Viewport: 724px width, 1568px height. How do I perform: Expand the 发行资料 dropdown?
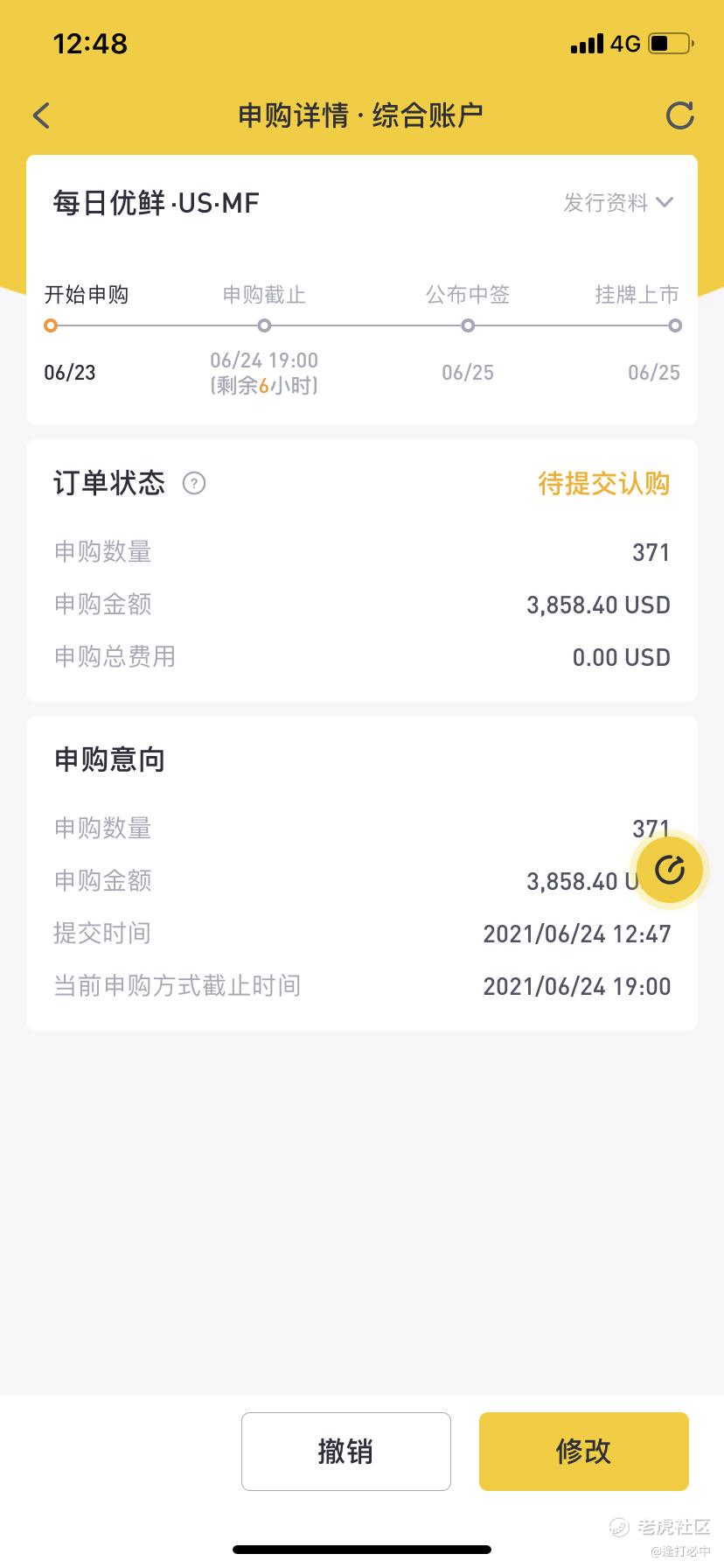617,203
